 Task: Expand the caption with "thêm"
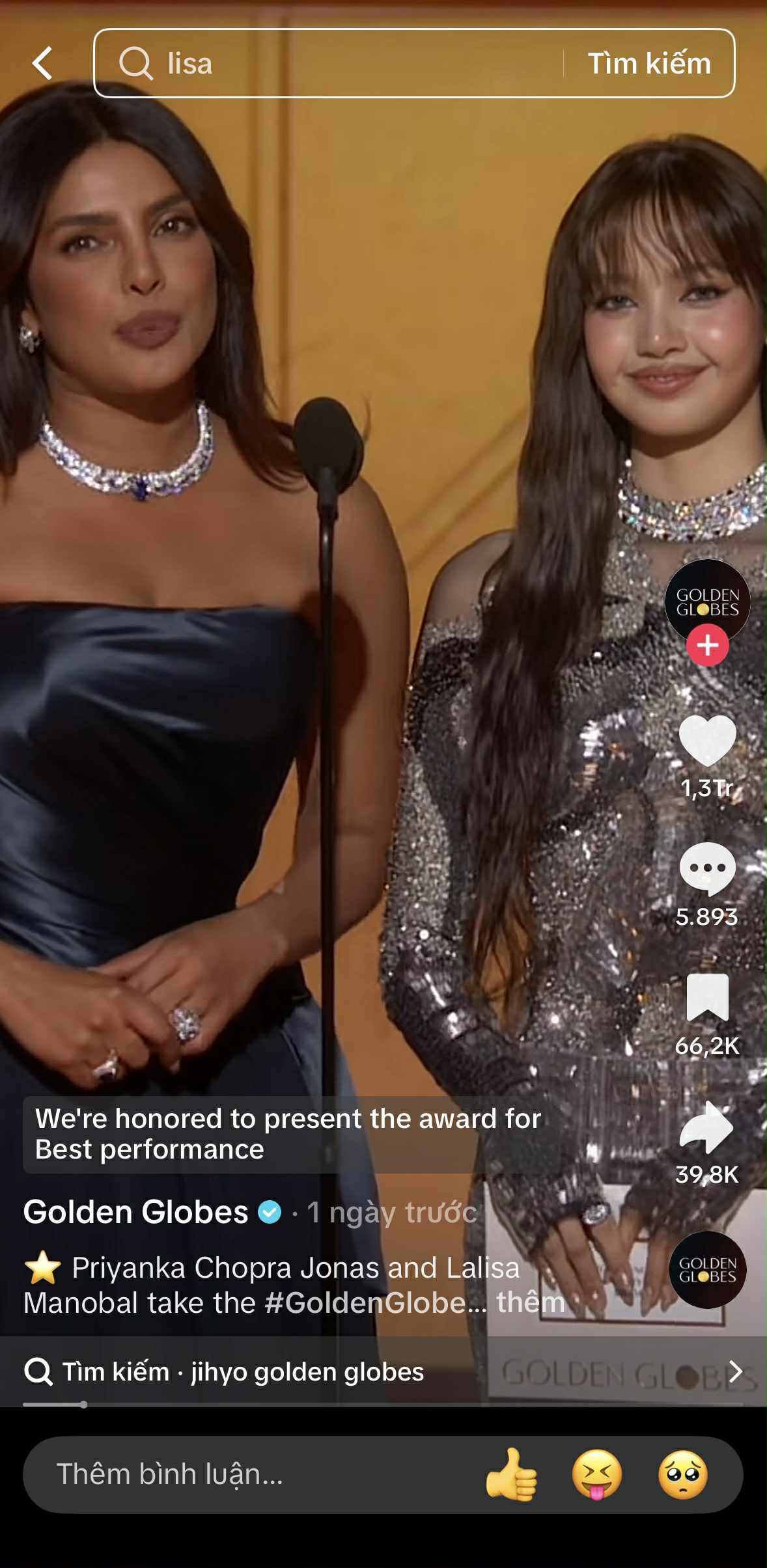coord(530,1302)
